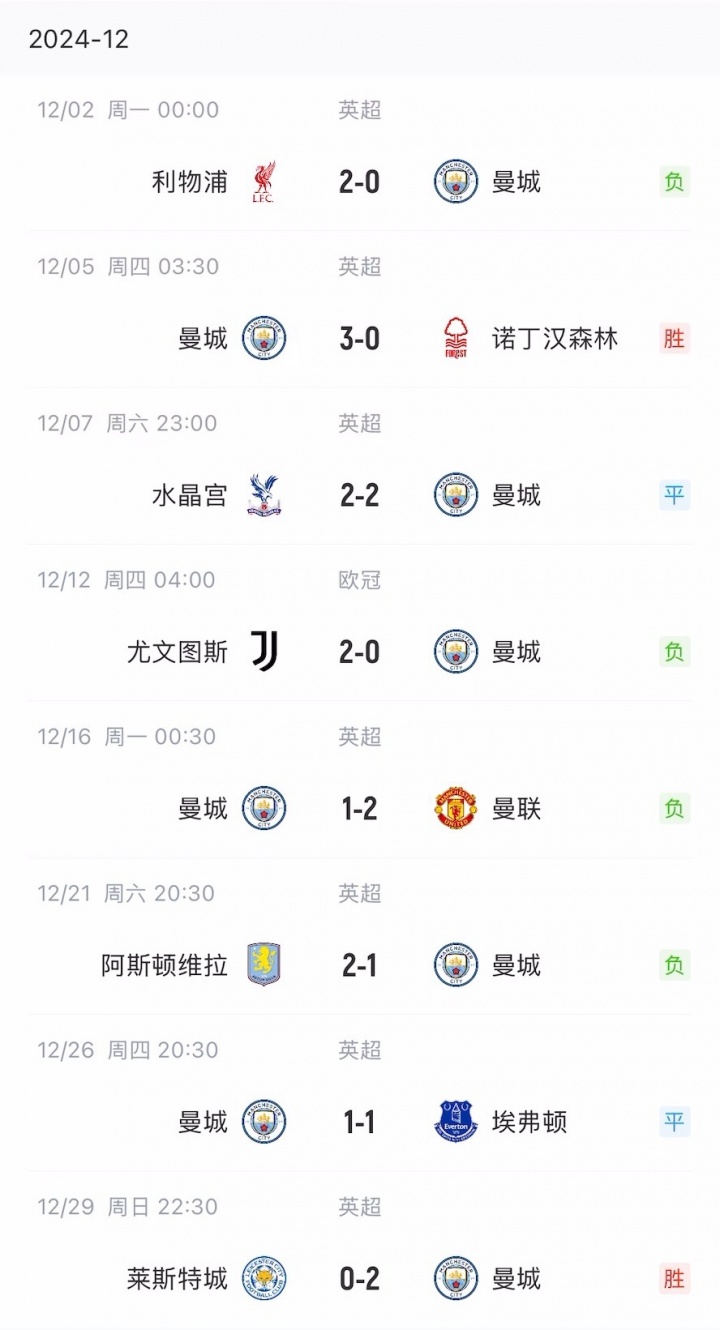The image size is (720, 1330).
Task: Show details for 阿斯顿维拉 2-1 曼城
Action: (x=359, y=965)
